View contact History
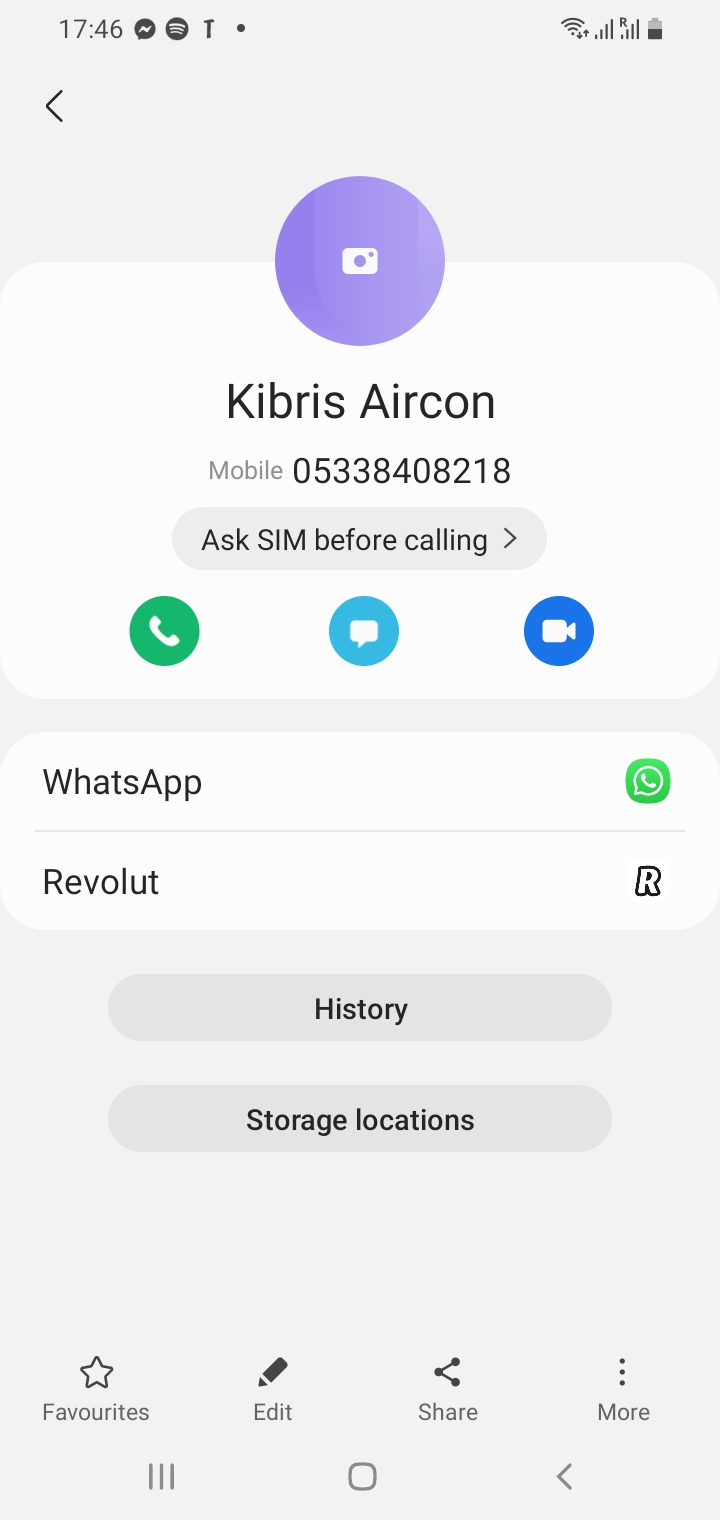 tap(360, 1009)
